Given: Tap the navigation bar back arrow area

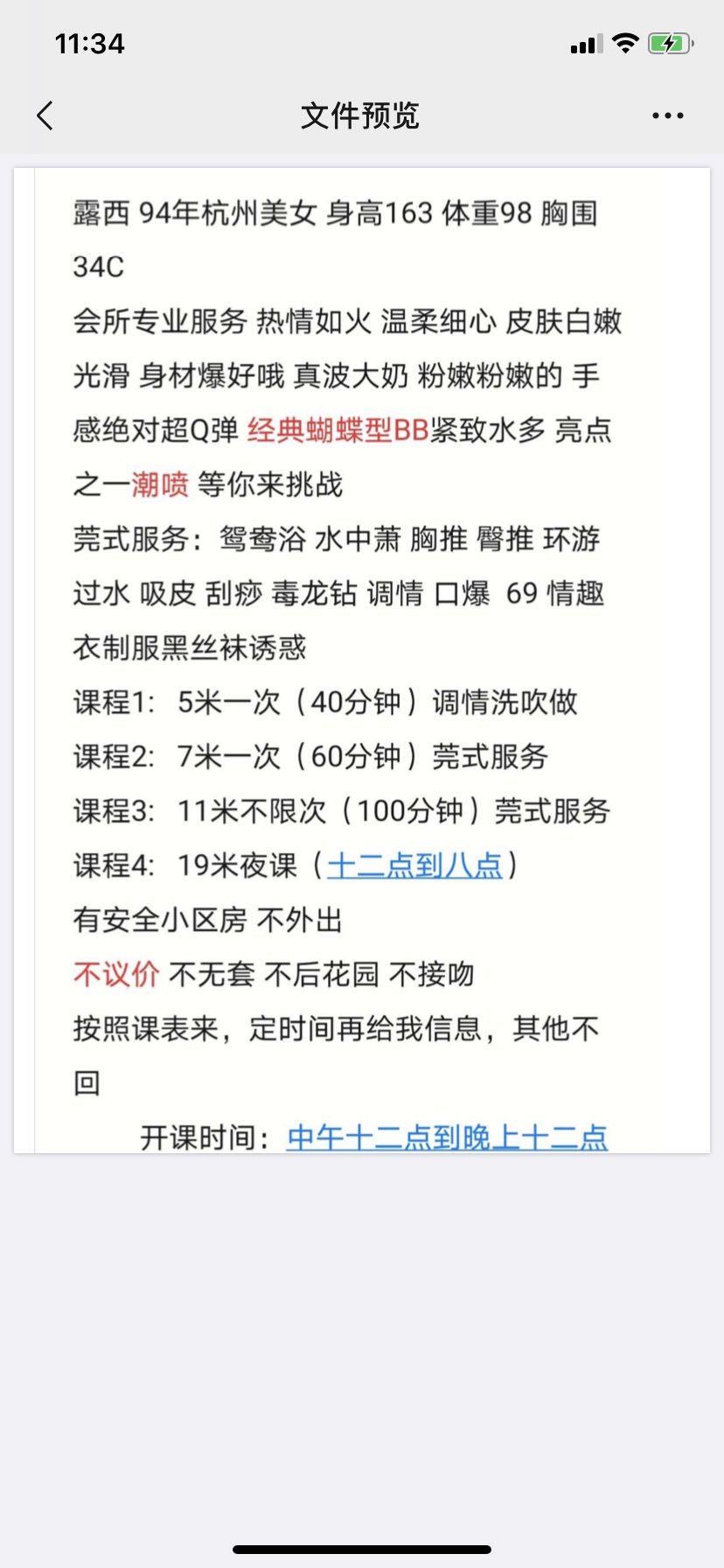Looking at the screenshot, I should tap(44, 115).
